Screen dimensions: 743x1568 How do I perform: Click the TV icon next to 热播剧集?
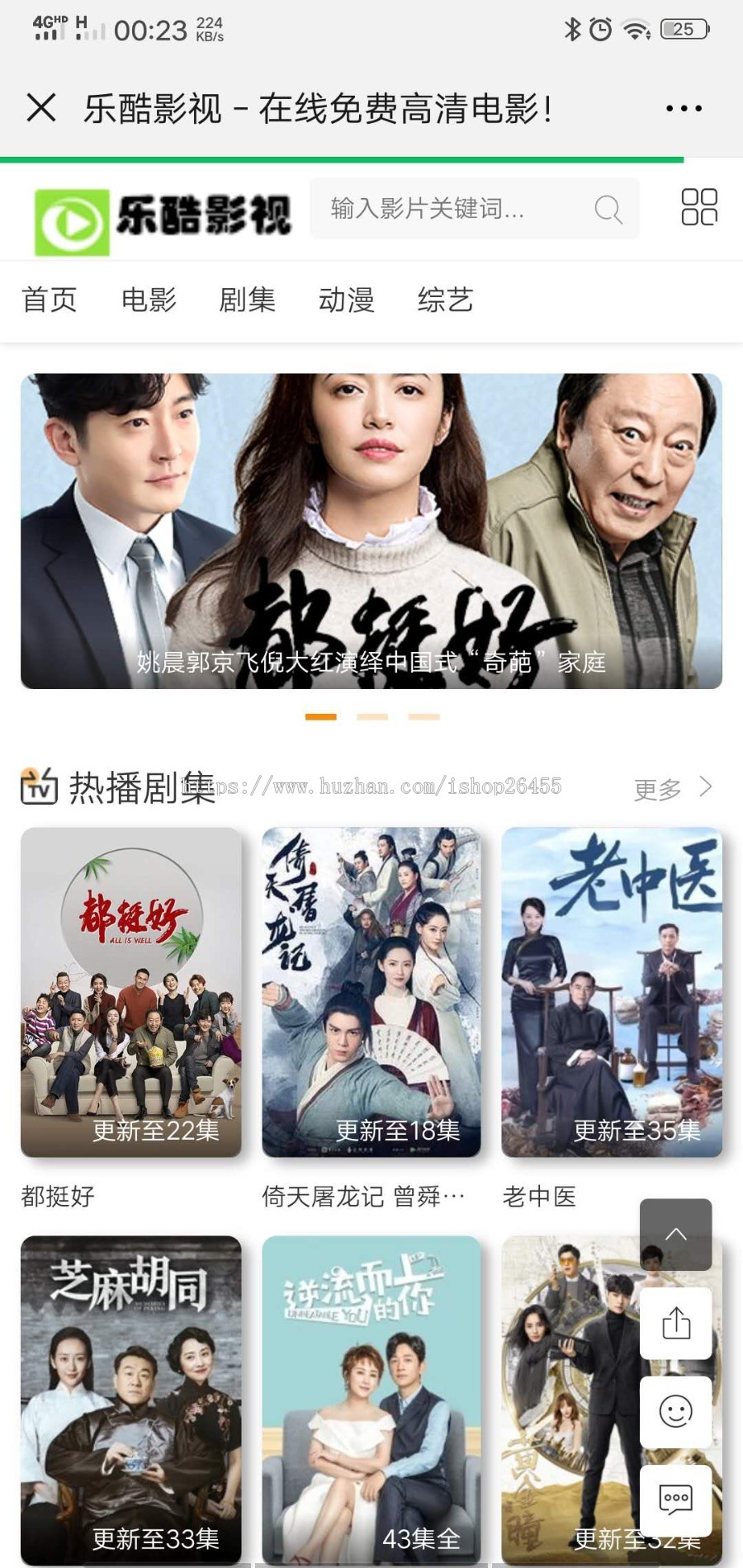pyautogui.click(x=38, y=786)
